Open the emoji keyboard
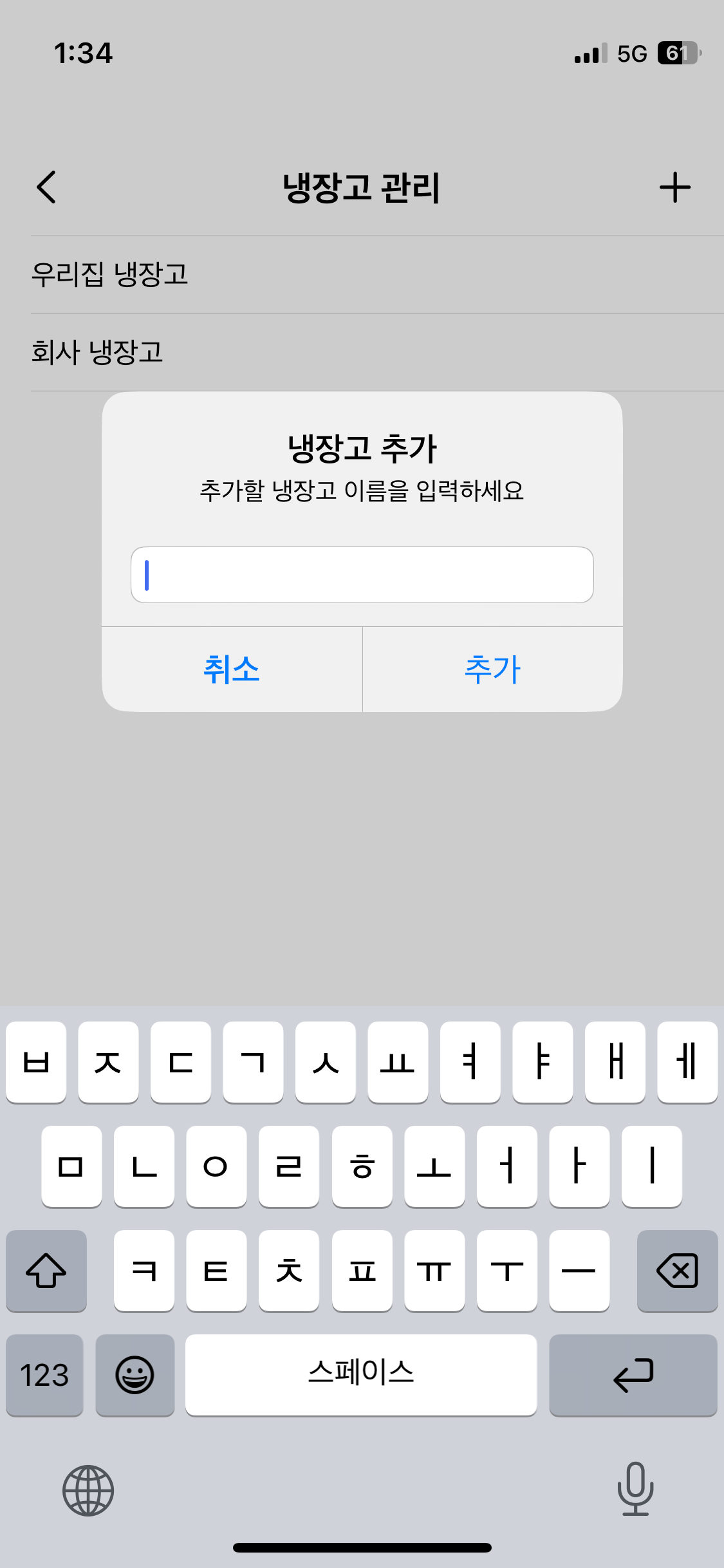The image size is (724, 1568). point(135,1375)
